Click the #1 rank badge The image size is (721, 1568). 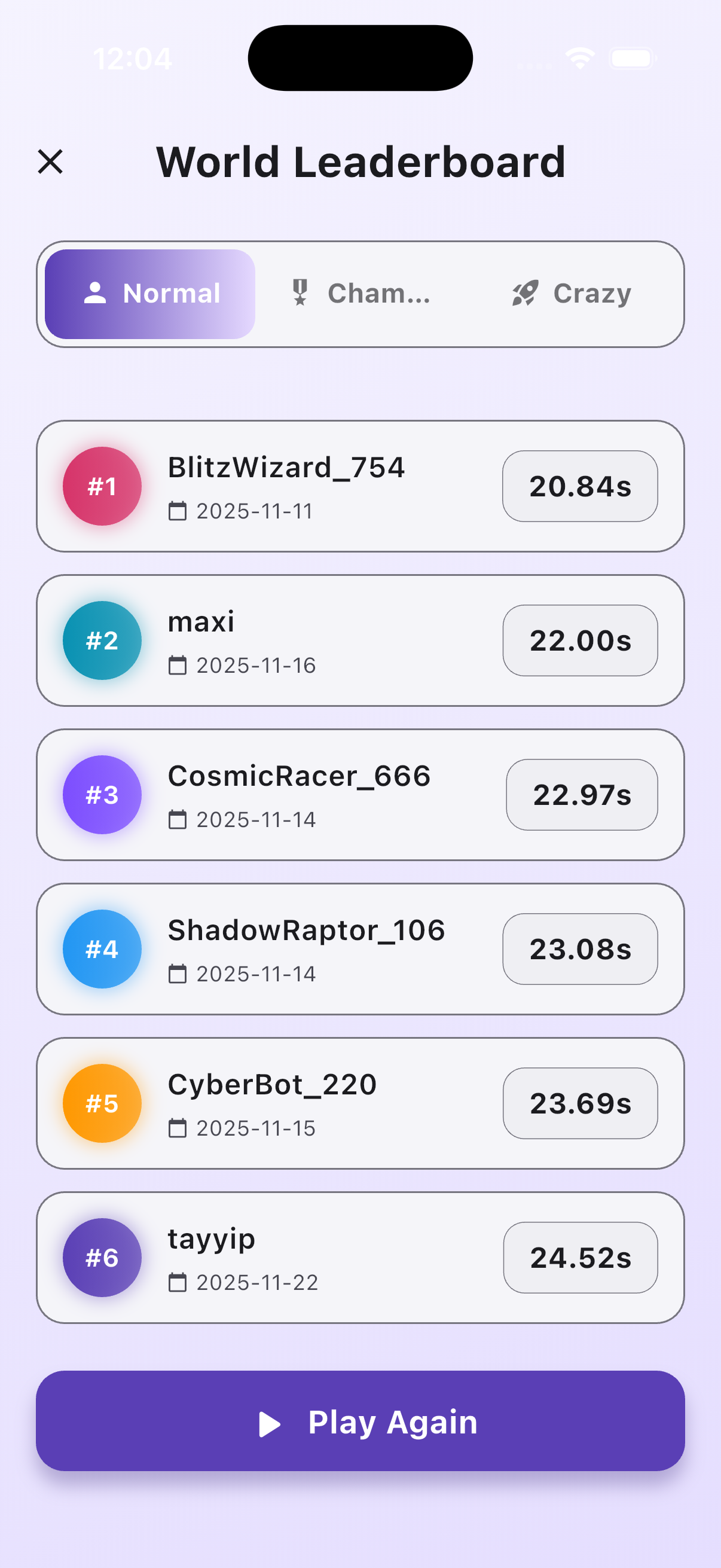[x=102, y=486]
